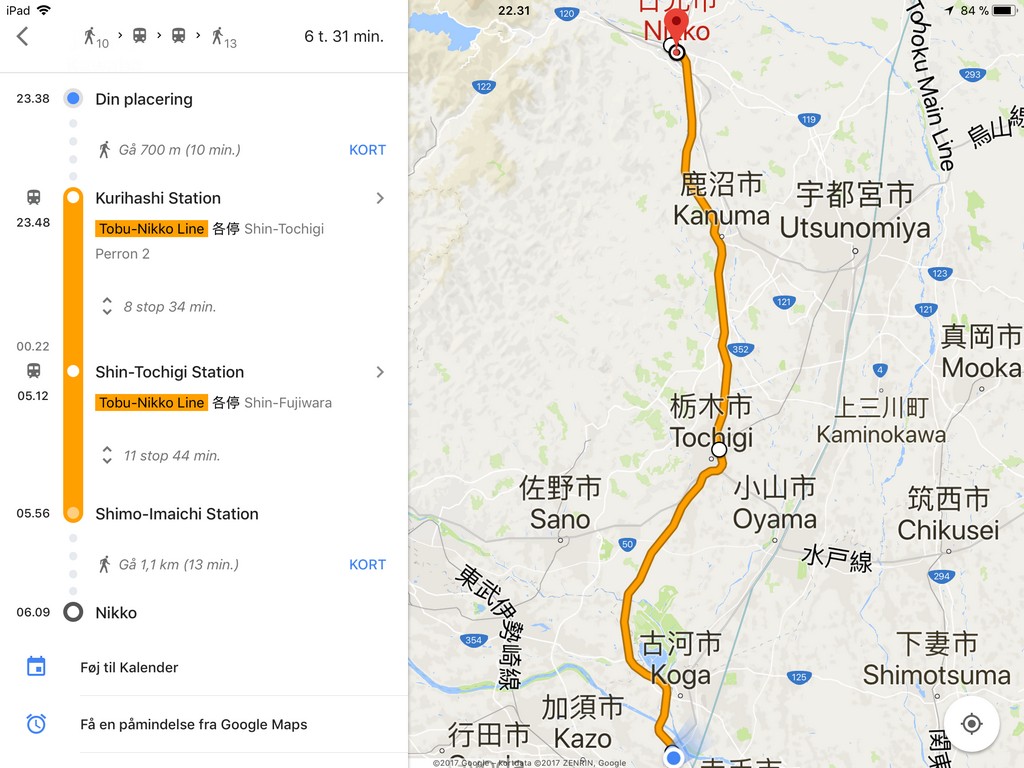Open Shin-Tochigi Station details

coord(379,372)
